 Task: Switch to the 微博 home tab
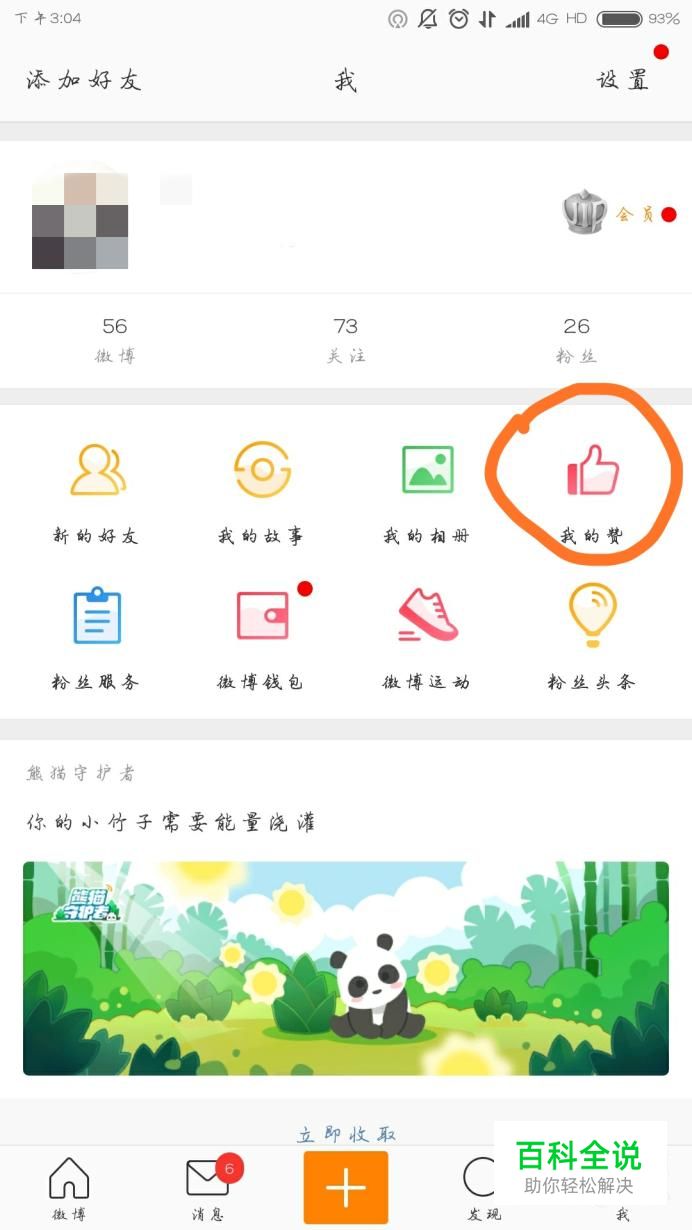(69, 1189)
